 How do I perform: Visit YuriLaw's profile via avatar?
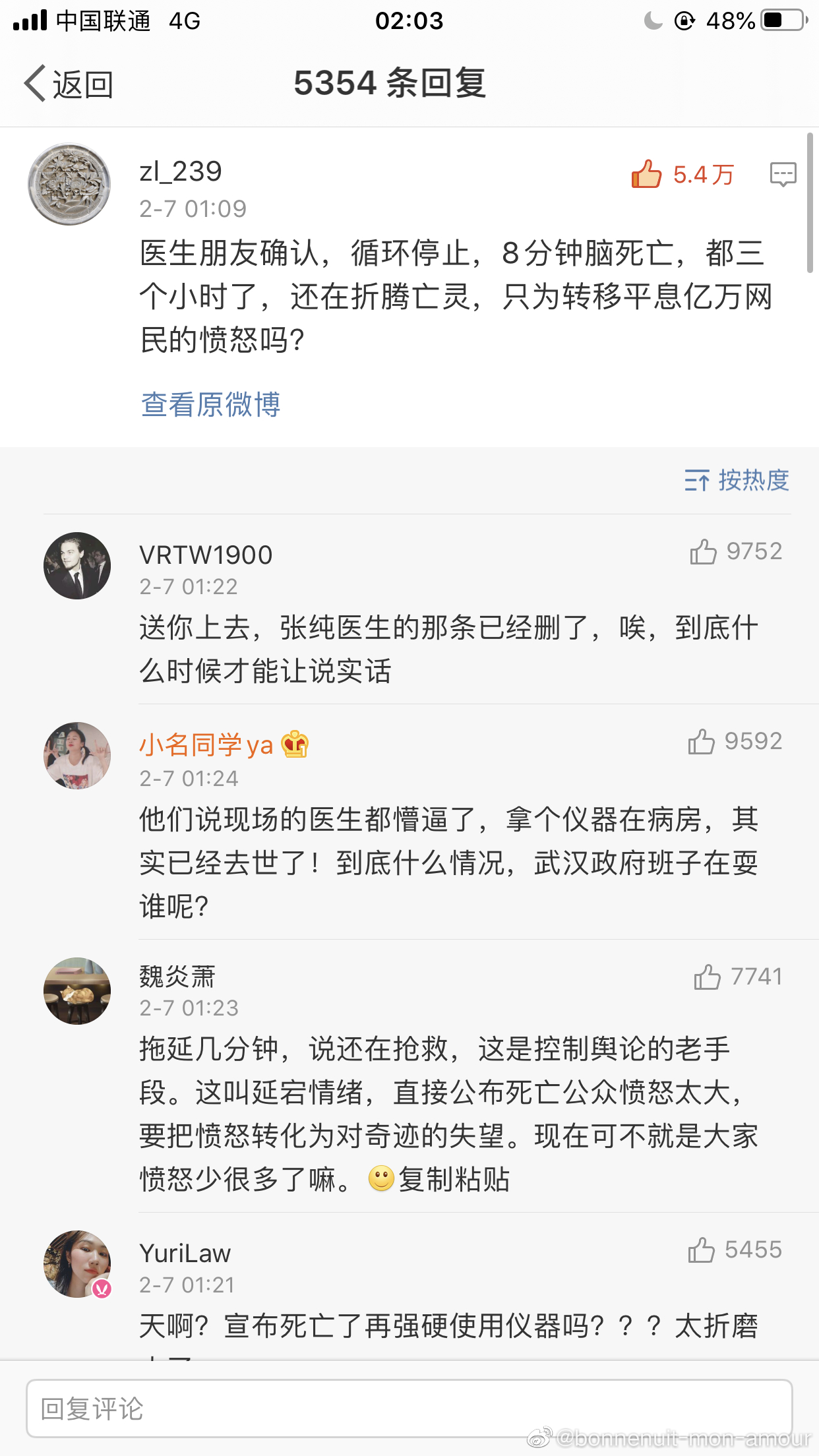pyautogui.click(x=77, y=1264)
